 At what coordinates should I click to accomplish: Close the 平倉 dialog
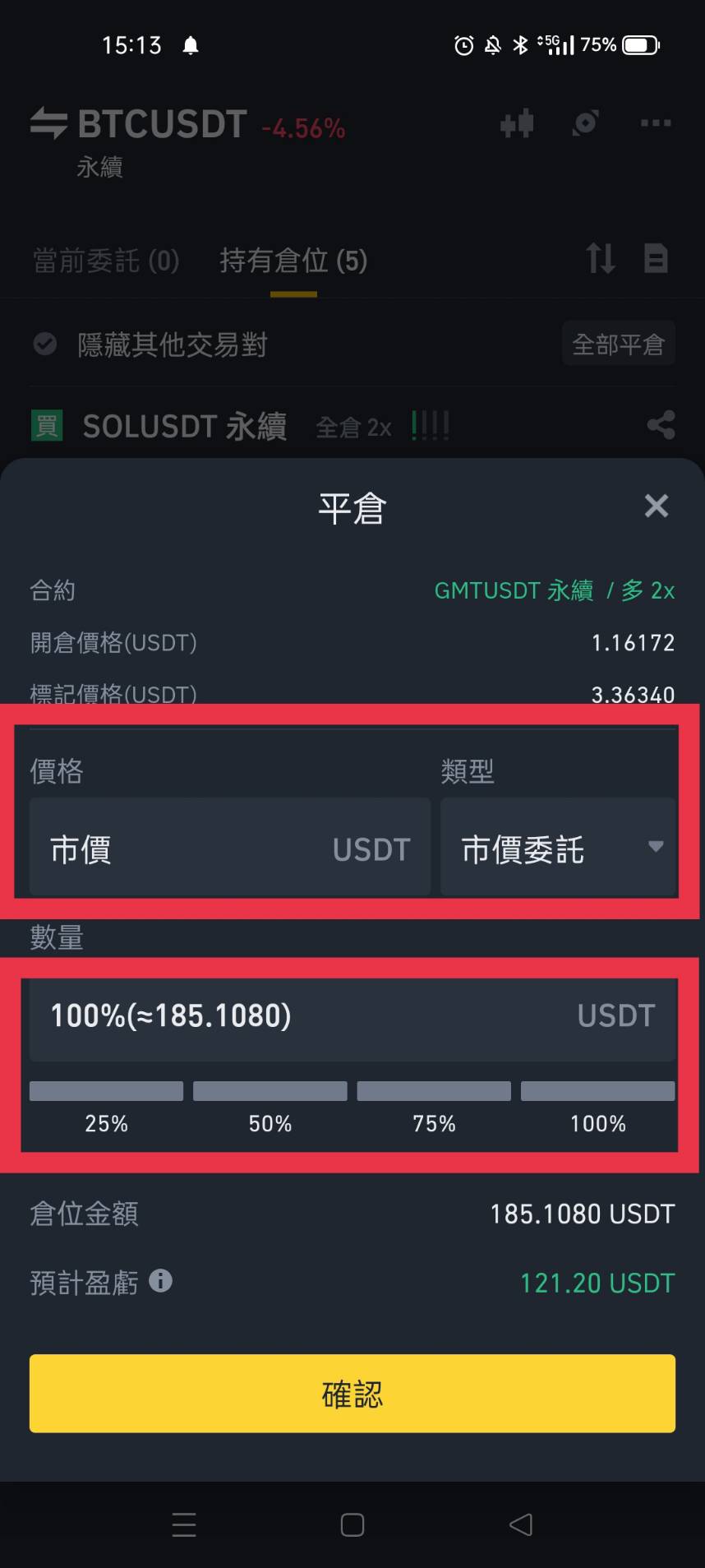[656, 506]
